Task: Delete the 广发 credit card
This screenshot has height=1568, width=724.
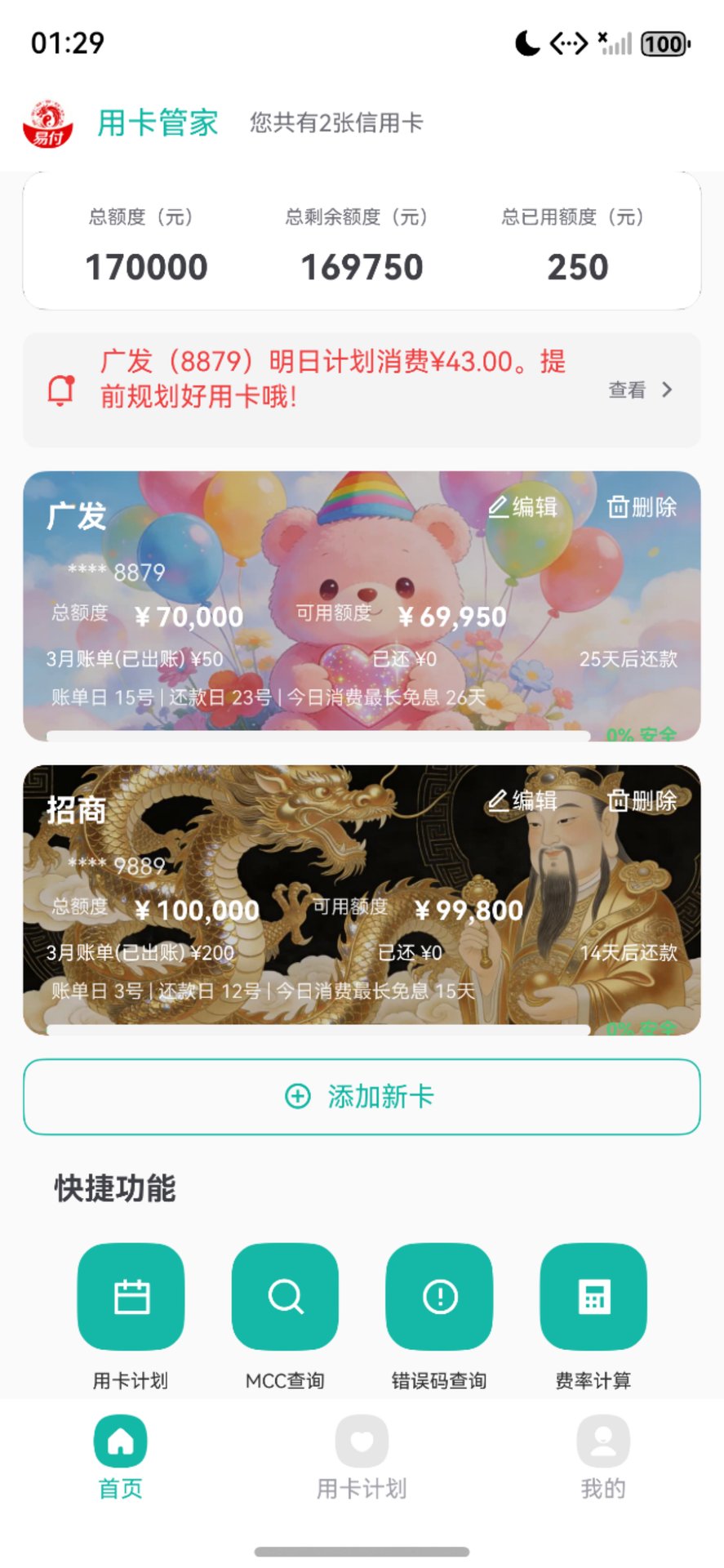Action: 642,507
